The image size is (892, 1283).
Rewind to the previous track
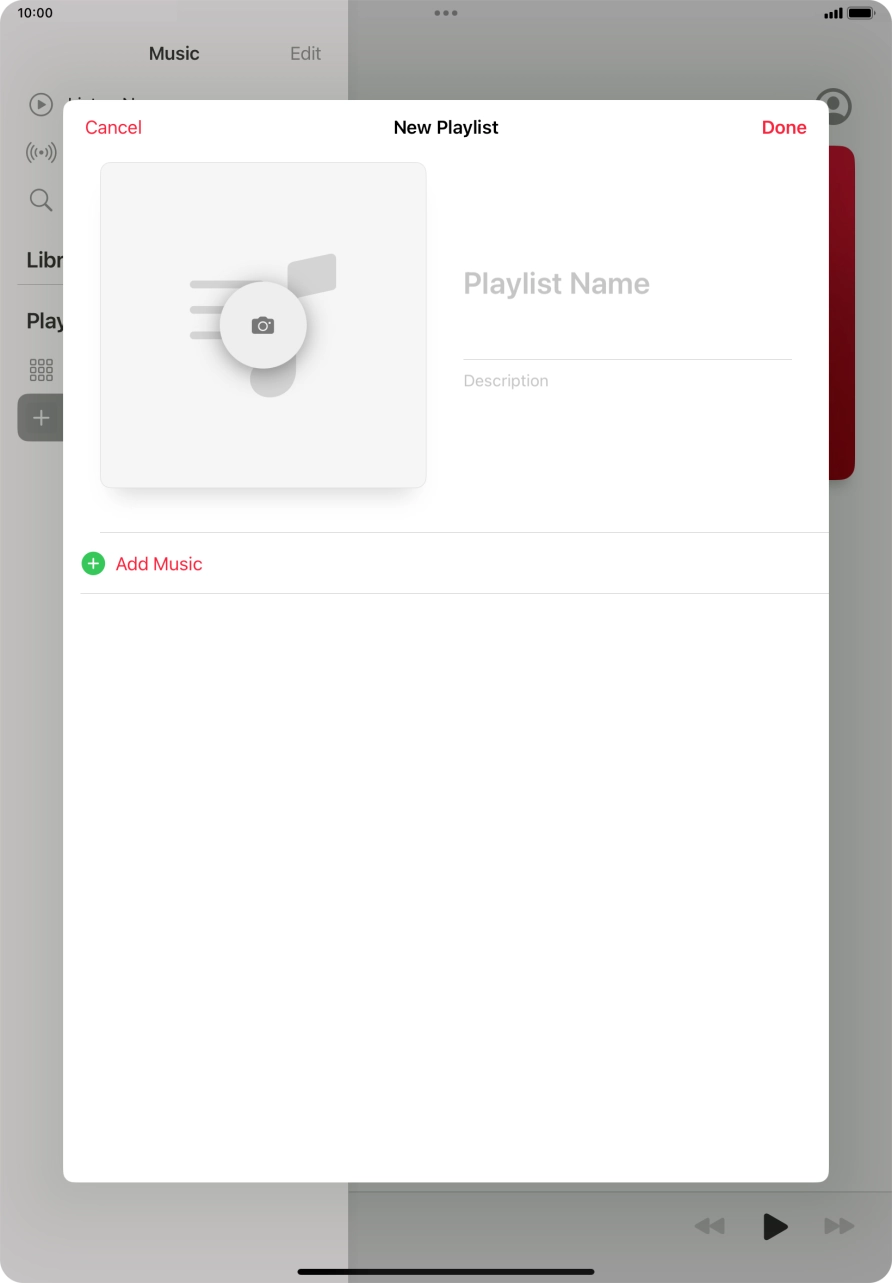click(x=710, y=1226)
